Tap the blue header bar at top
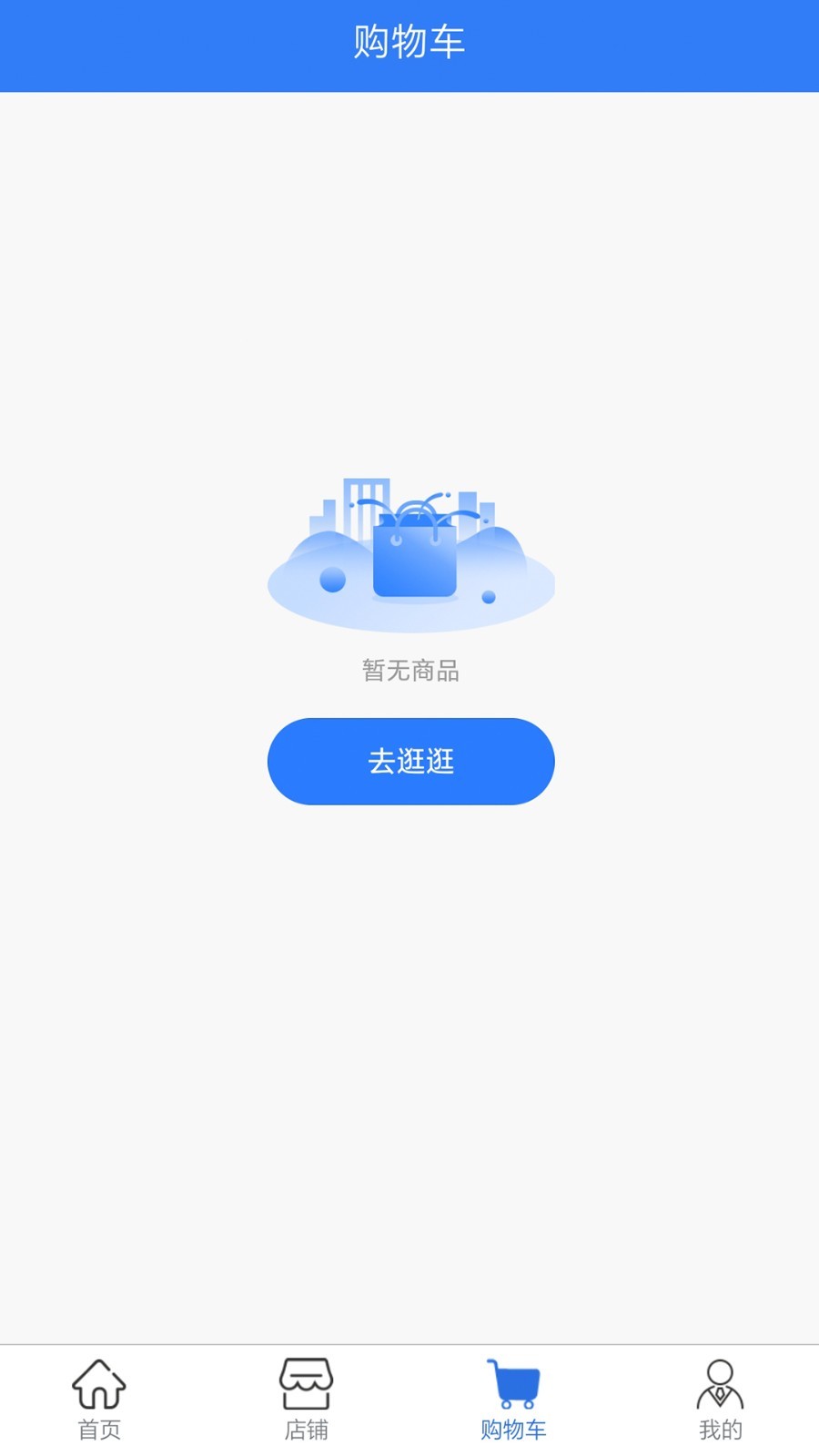Screen dimensions: 819x1456 (x=409, y=44)
